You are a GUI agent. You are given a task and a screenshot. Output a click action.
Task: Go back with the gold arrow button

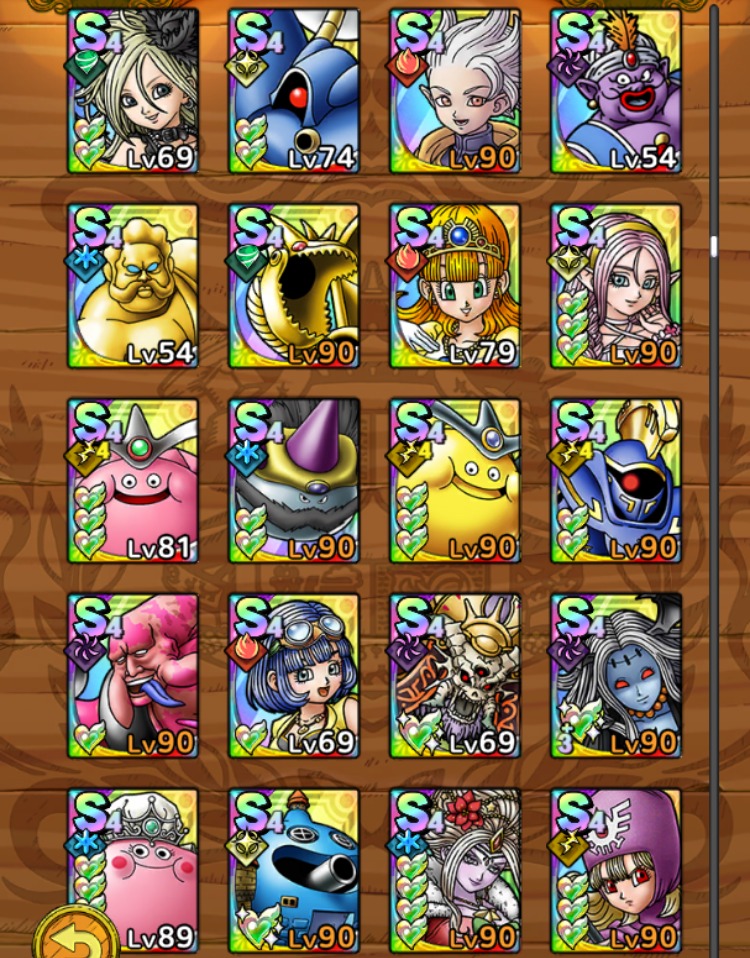click(70, 934)
